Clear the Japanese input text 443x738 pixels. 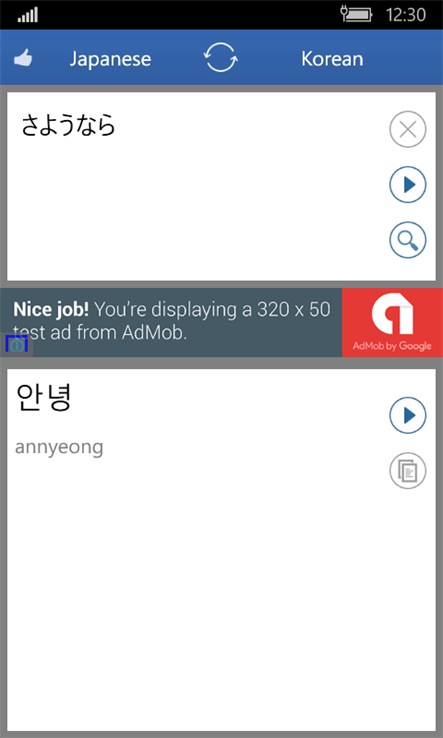point(408,129)
